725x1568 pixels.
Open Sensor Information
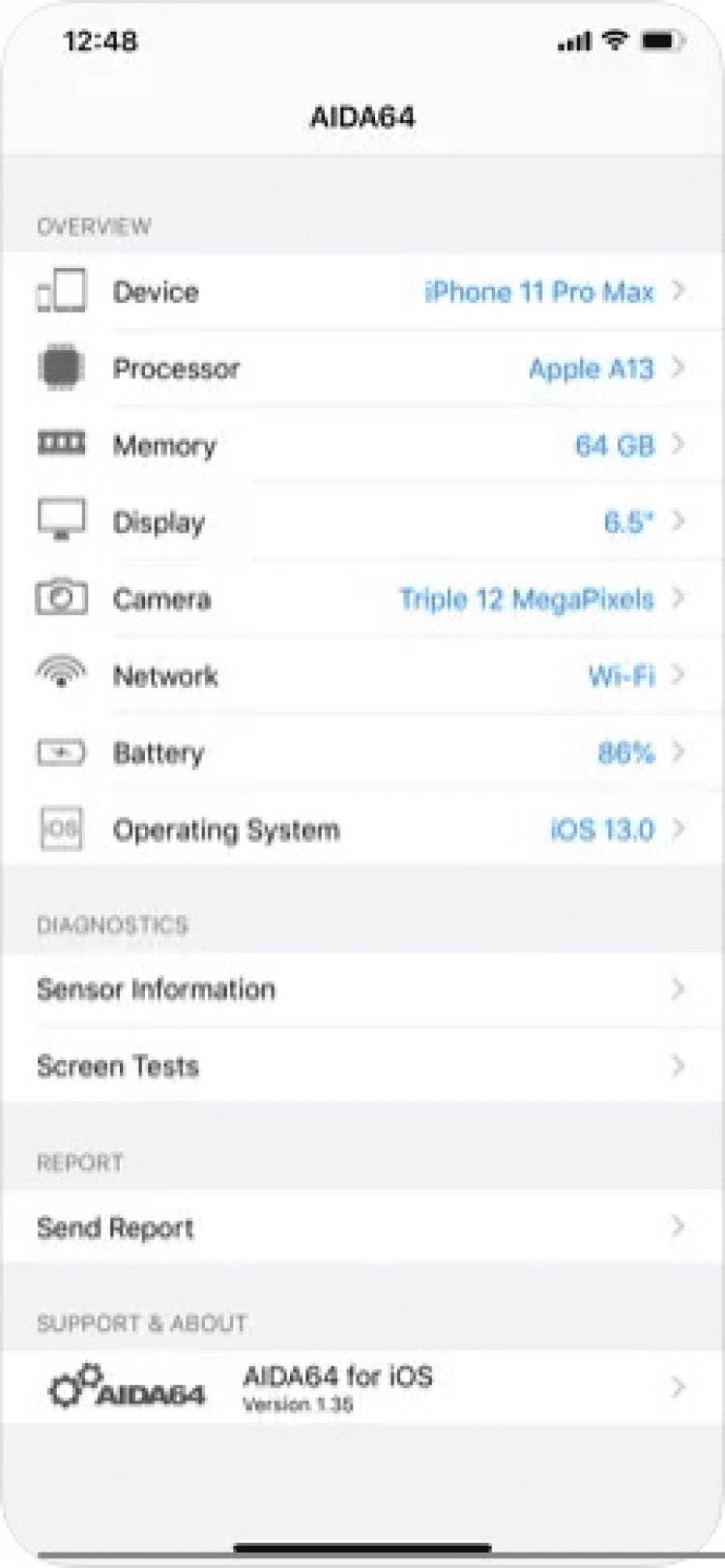tap(362, 990)
